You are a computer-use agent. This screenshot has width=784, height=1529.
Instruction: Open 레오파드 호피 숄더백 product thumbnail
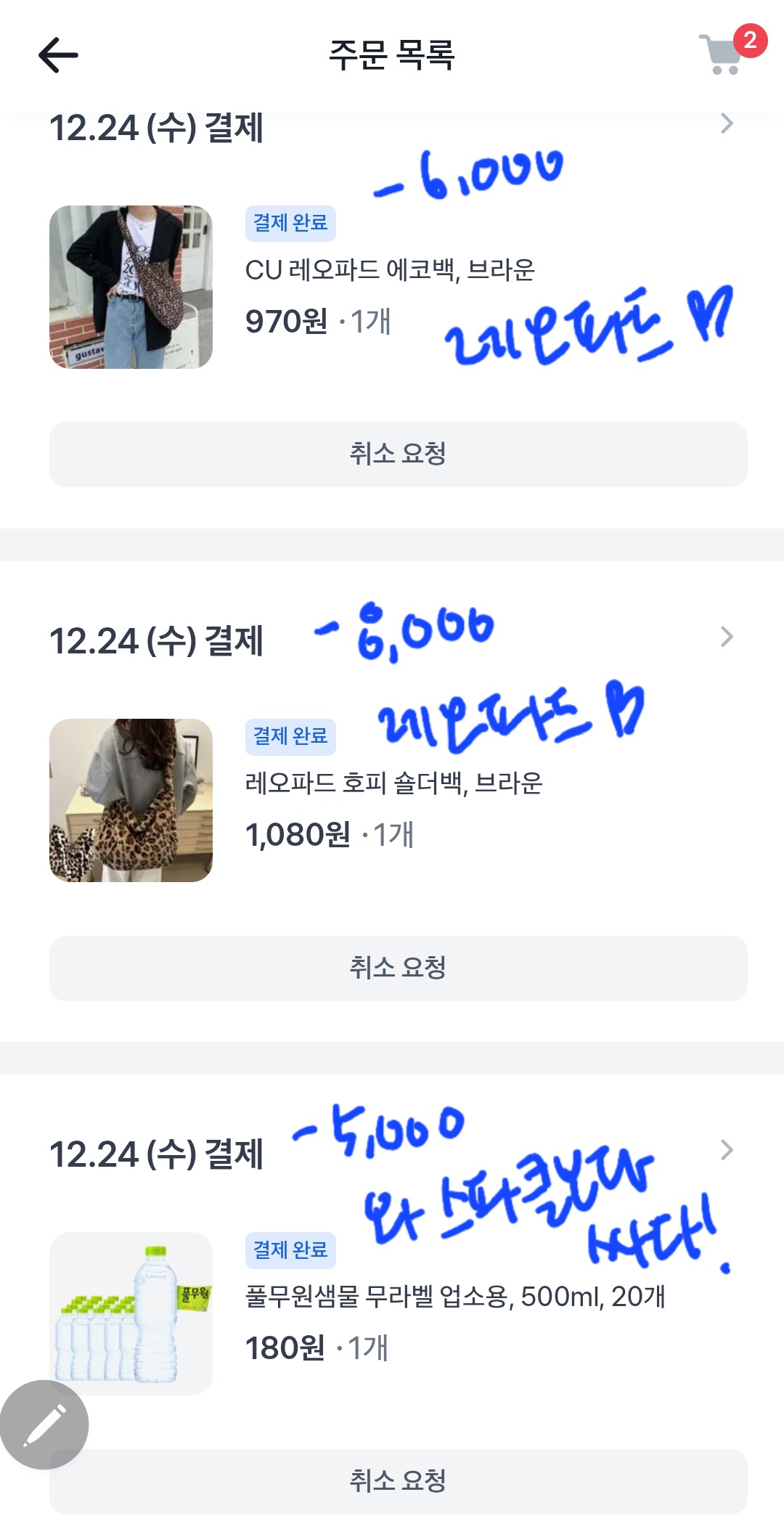point(131,800)
